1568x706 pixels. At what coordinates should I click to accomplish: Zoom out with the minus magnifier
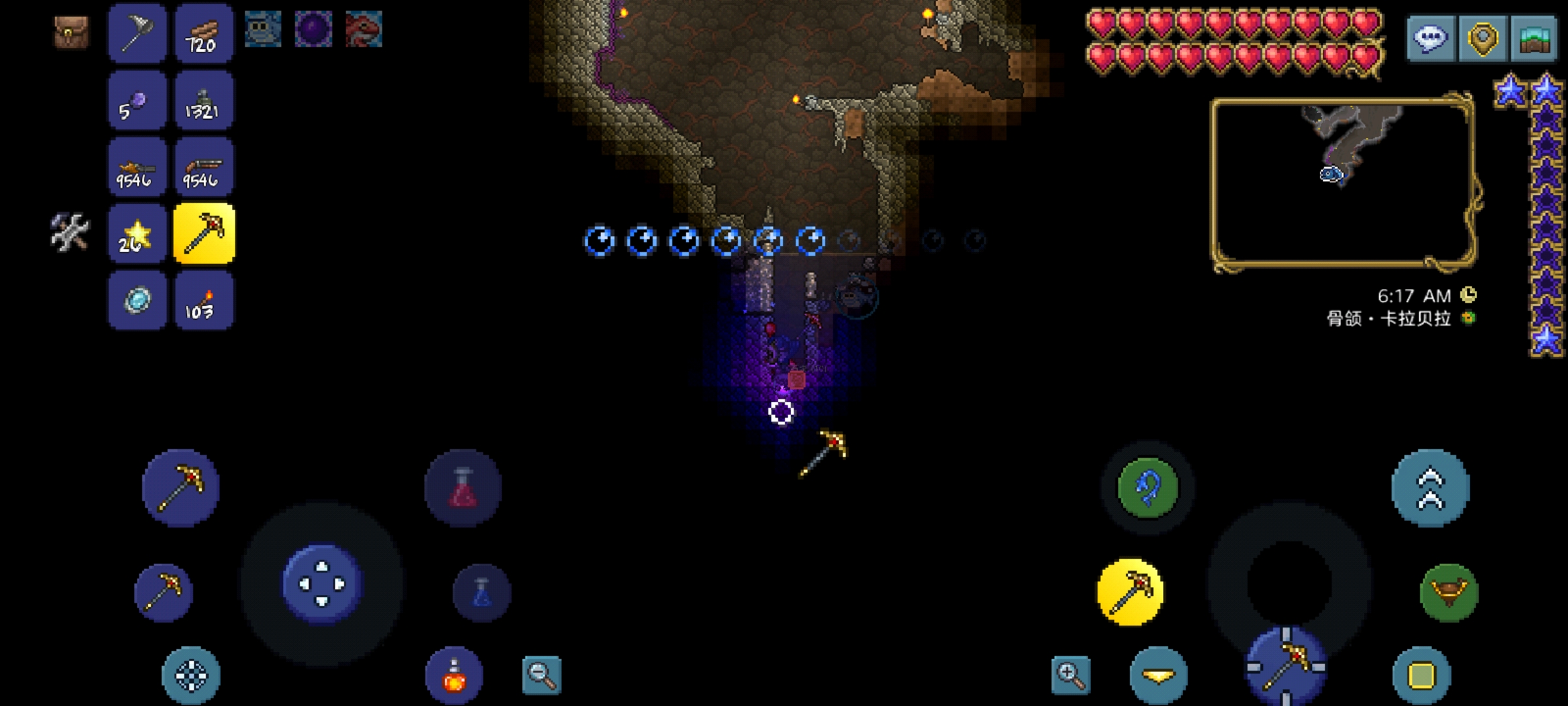(542, 675)
